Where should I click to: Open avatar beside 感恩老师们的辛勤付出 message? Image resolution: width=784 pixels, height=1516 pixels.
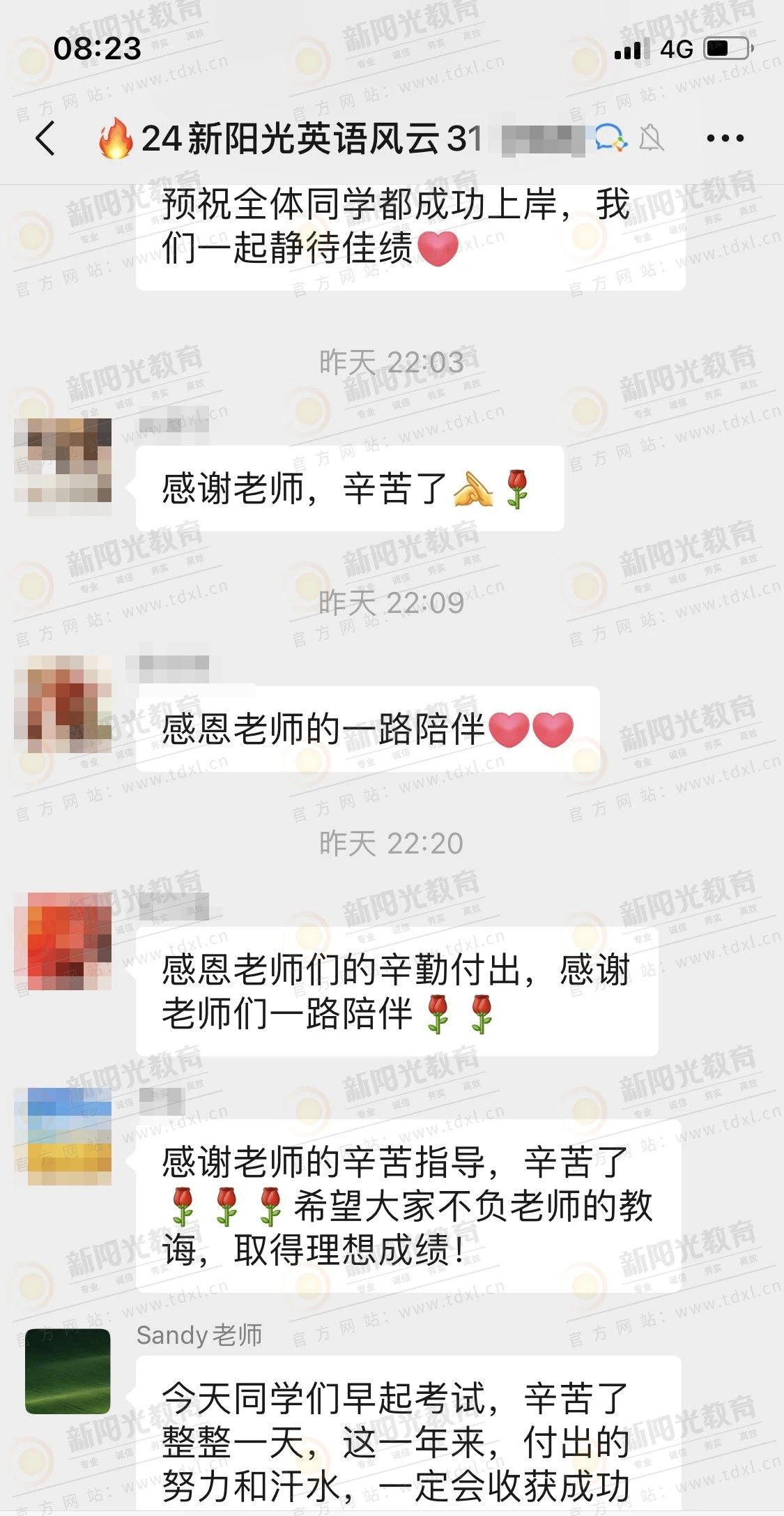(x=63, y=941)
